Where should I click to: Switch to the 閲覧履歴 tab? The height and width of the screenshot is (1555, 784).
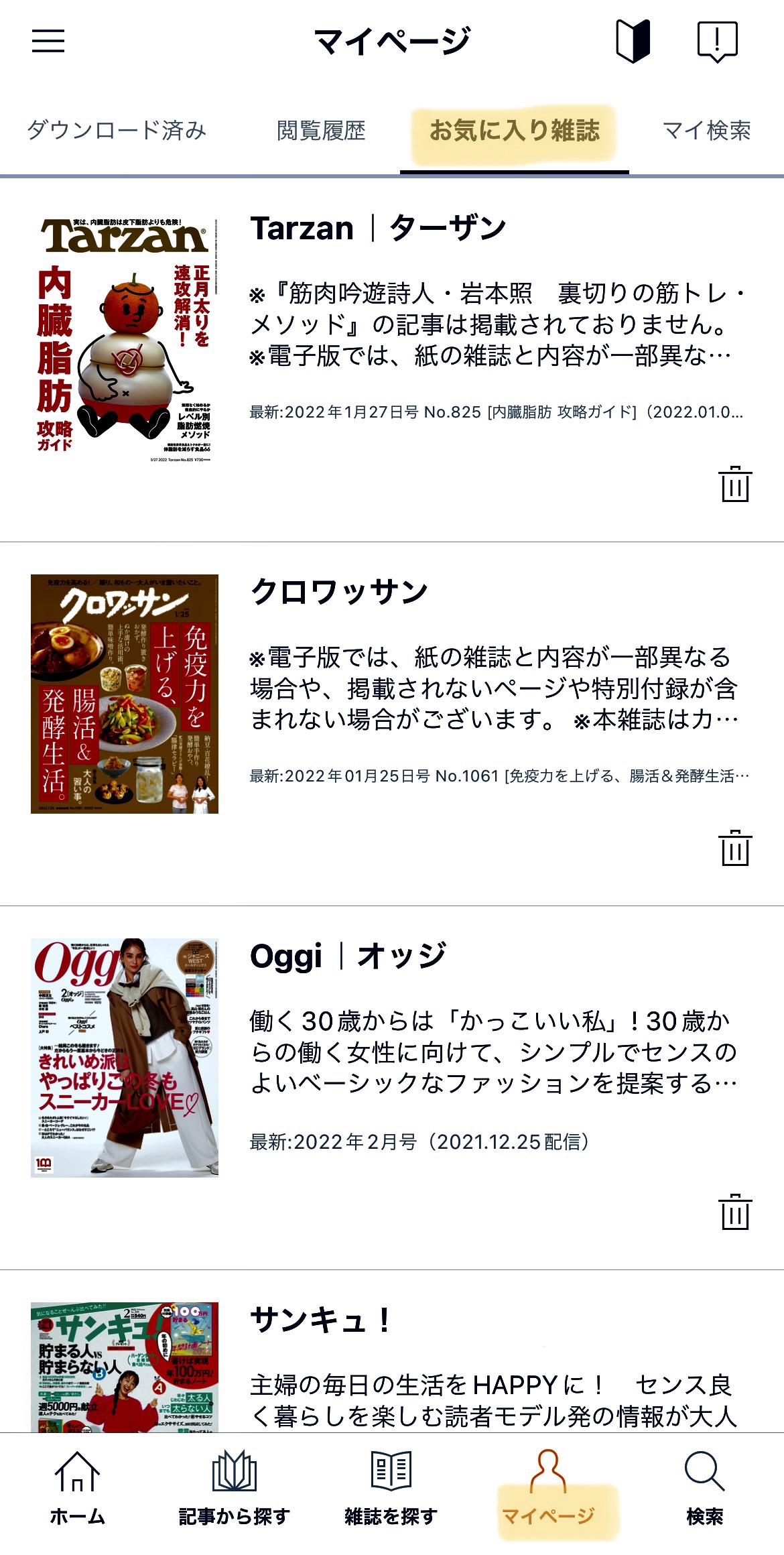click(x=321, y=130)
